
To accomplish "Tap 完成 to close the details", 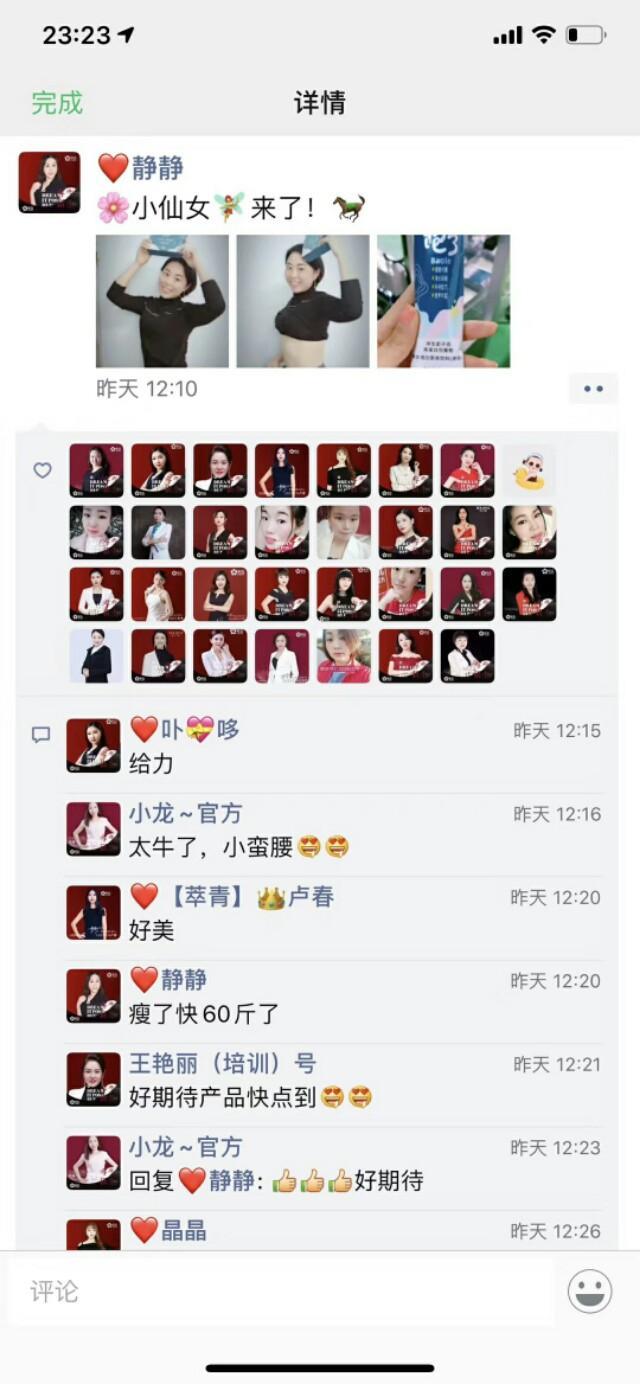I will [57, 103].
